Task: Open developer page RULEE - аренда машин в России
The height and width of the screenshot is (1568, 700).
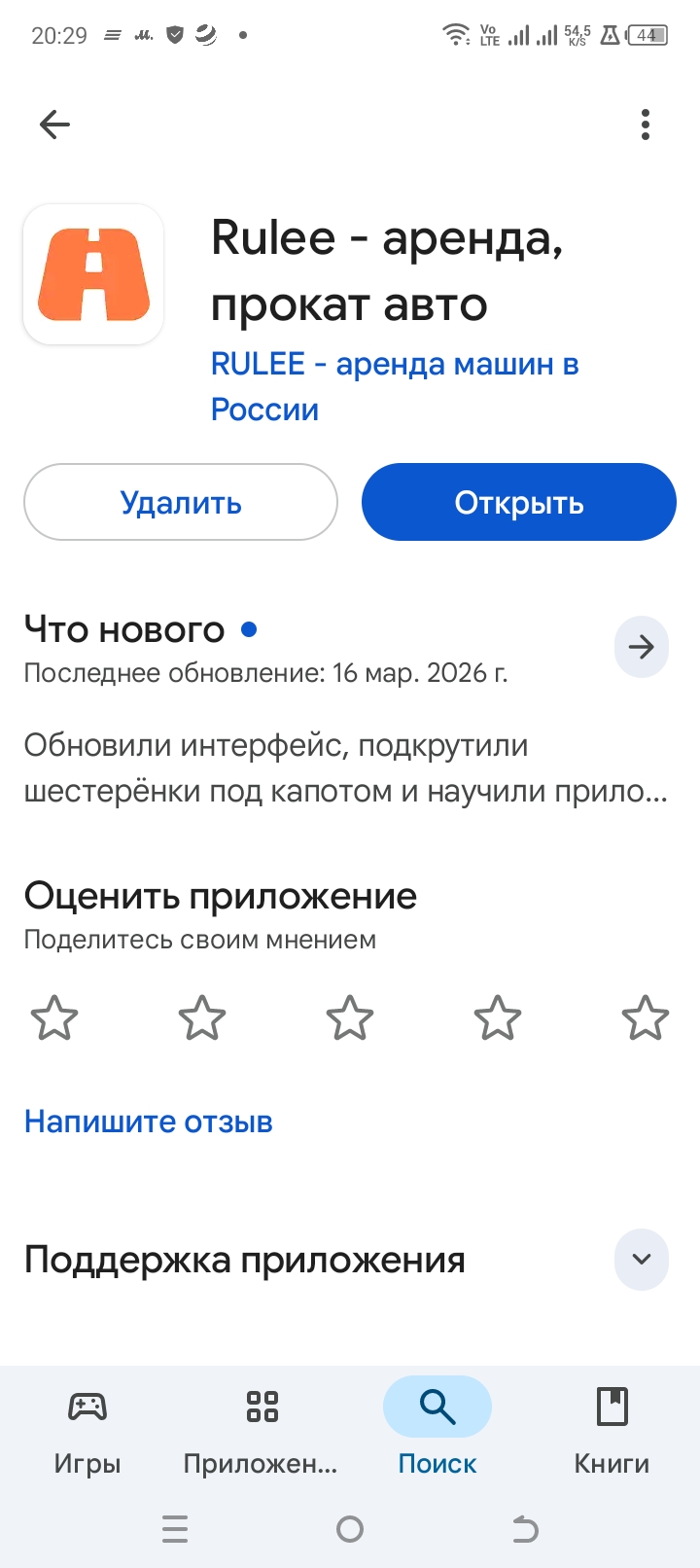Action: point(395,386)
